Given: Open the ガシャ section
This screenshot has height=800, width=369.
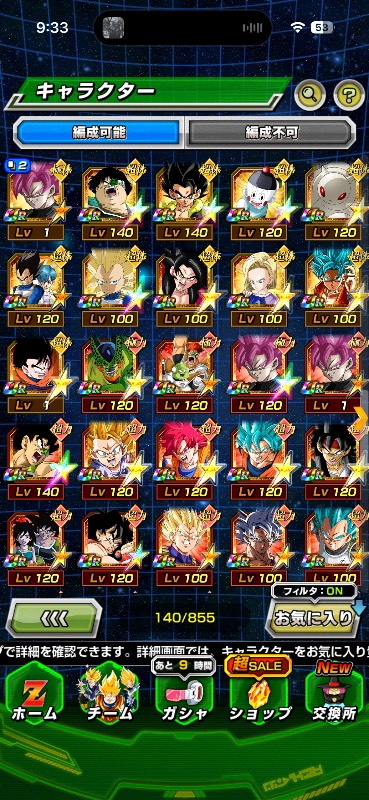Looking at the screenshot, I should coord(185,697).
